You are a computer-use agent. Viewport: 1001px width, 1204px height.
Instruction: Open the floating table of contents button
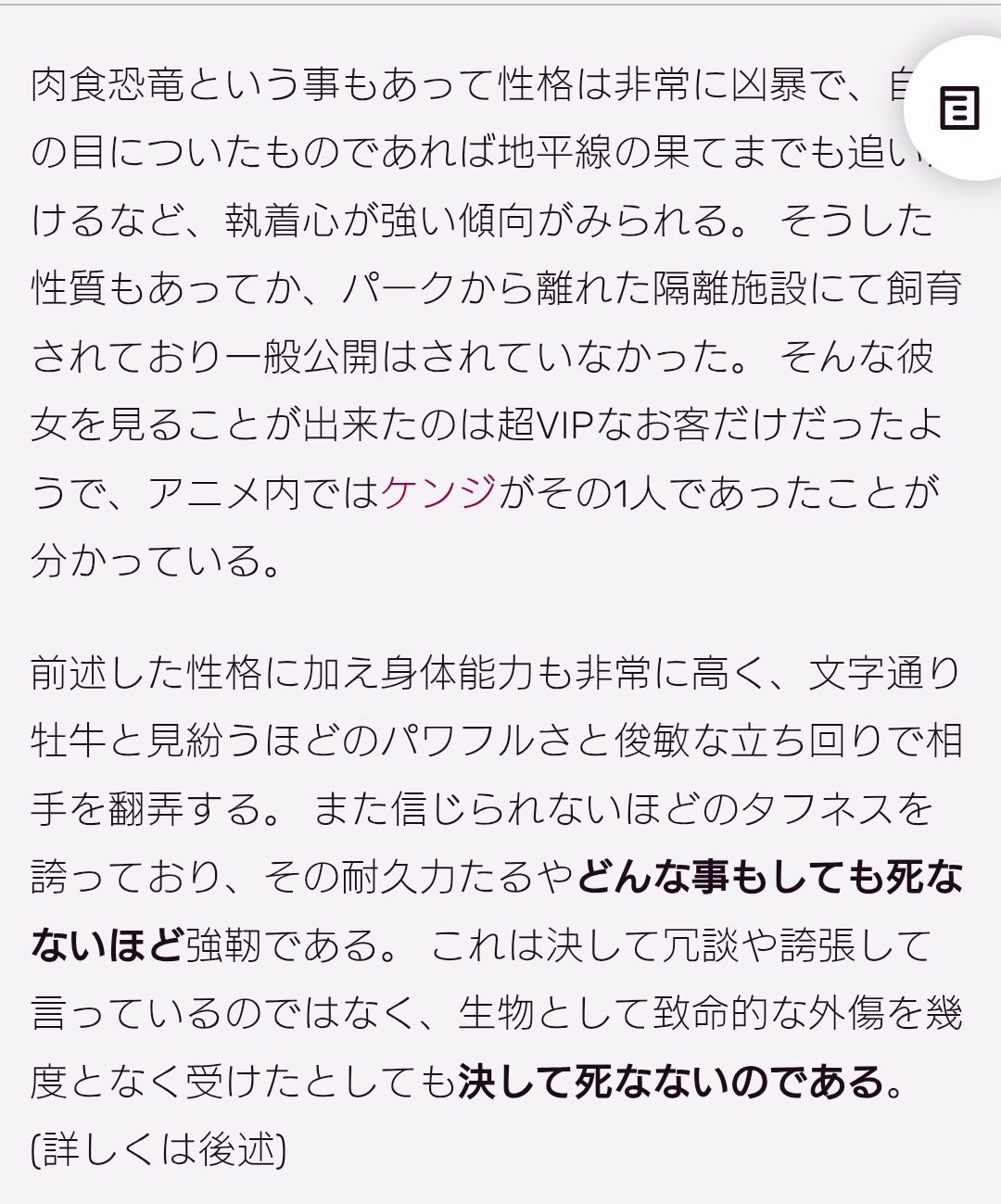point(959,108)
